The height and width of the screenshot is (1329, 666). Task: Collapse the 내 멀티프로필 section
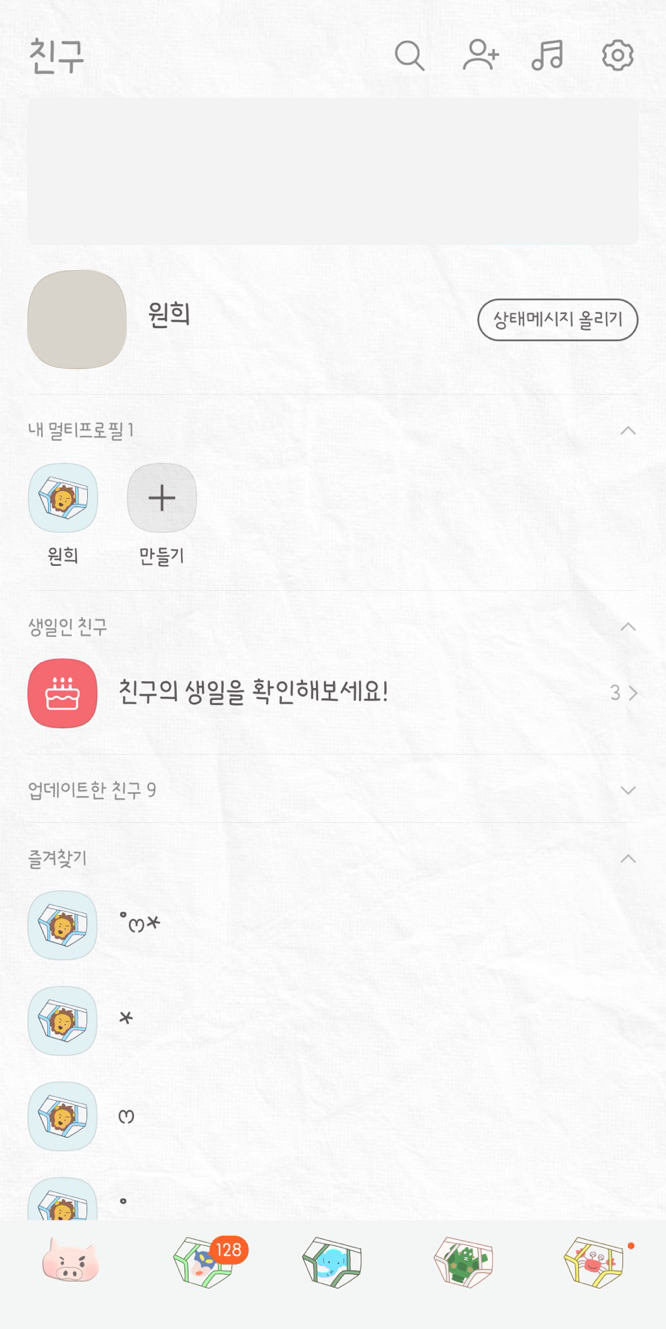(628, 431)
